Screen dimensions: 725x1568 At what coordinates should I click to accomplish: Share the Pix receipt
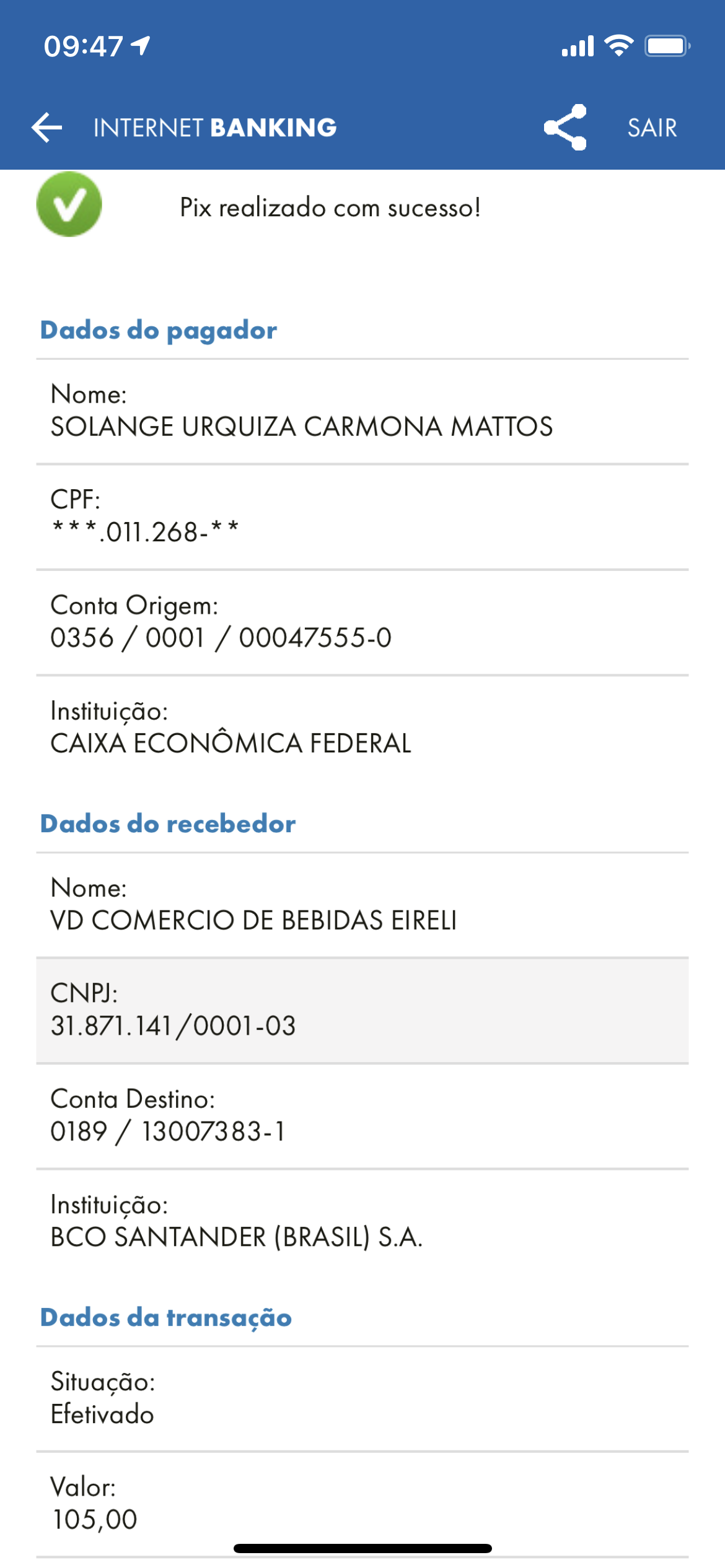click(565, 128)
